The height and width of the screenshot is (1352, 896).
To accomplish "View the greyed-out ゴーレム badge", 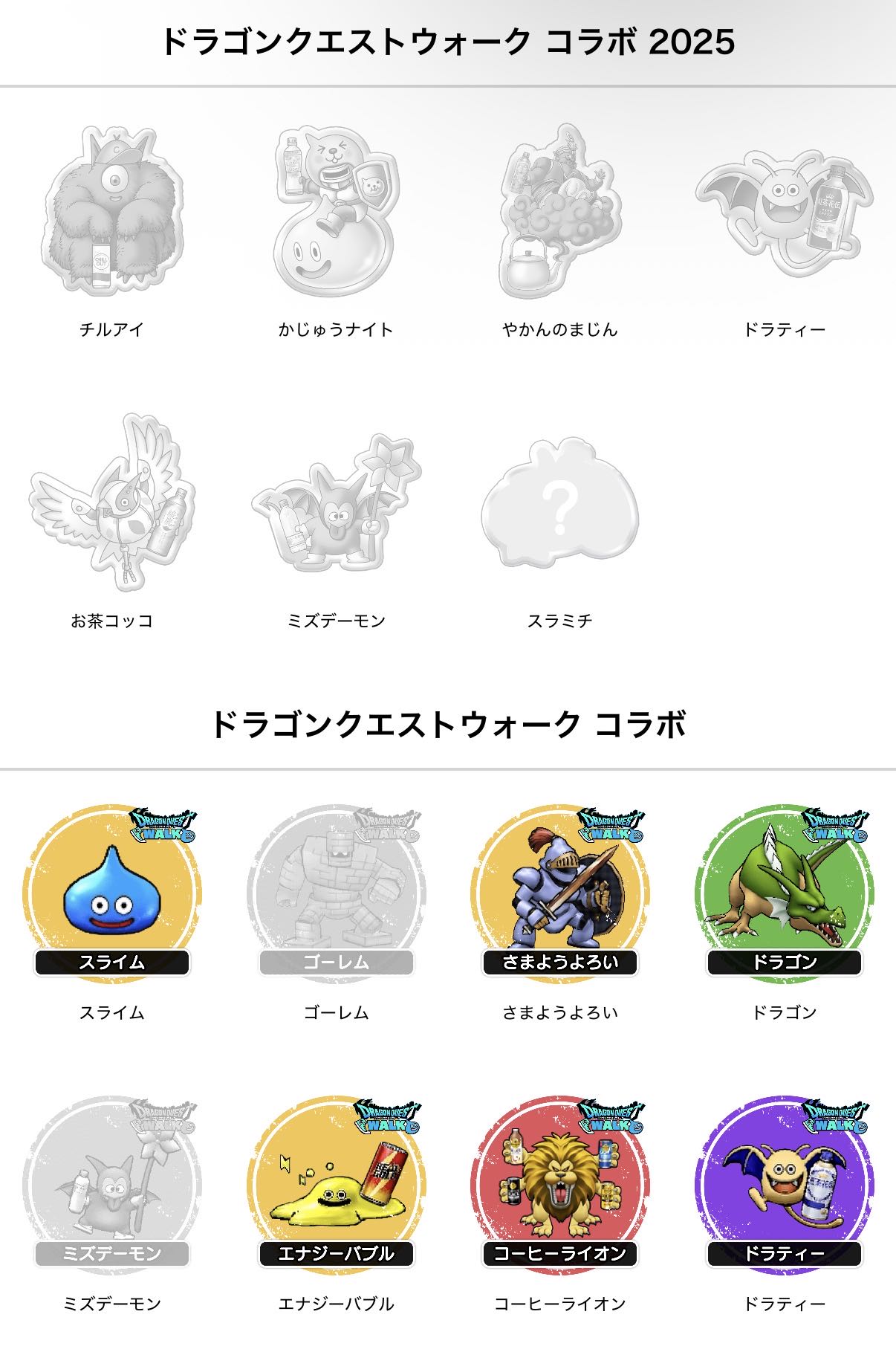I will coord(336,892).
